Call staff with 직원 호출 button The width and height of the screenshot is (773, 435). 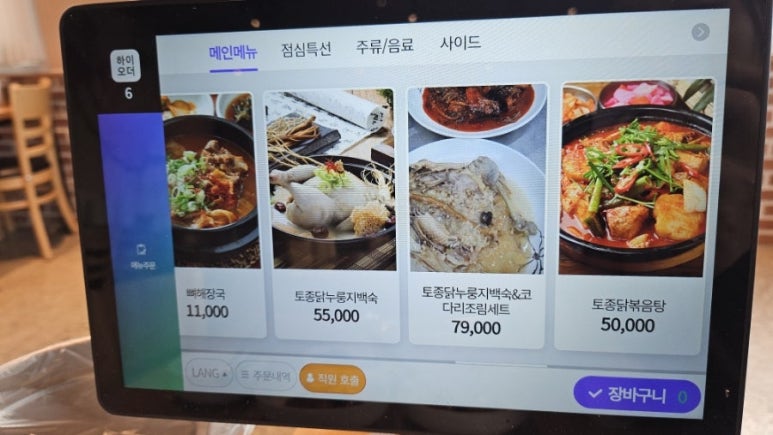[333, 379]
